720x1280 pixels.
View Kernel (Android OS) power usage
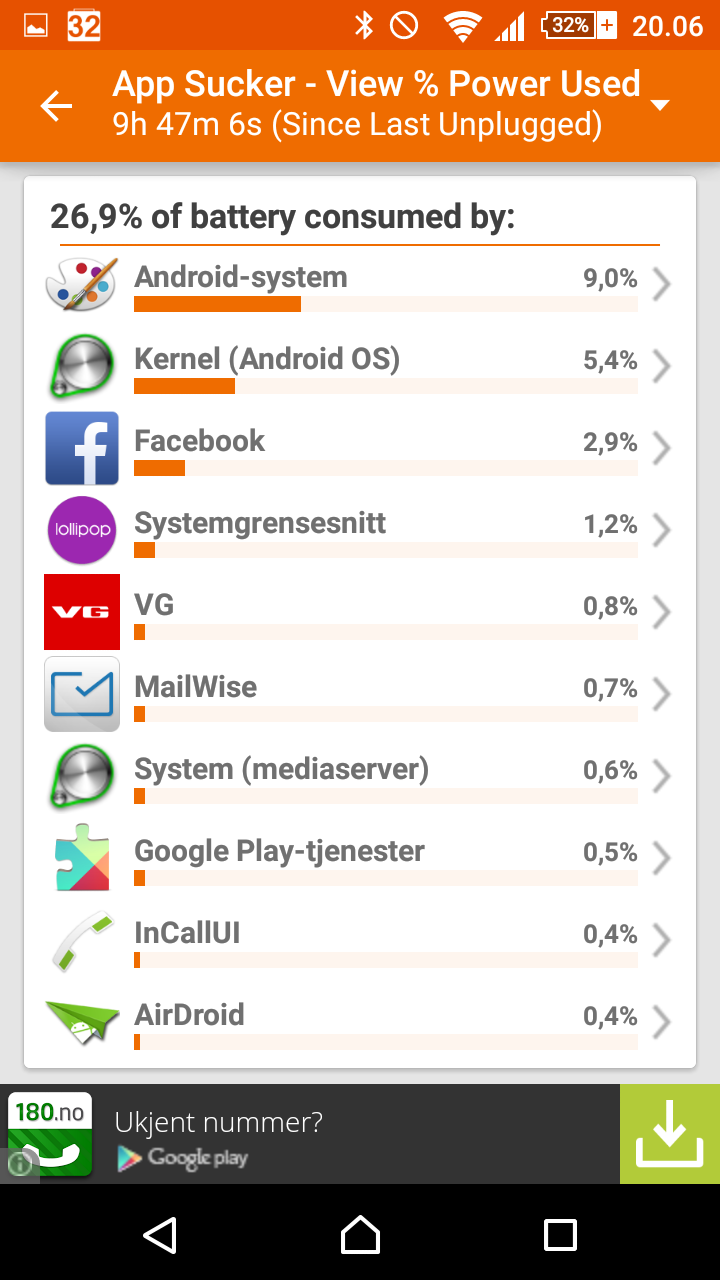[x=360, y=367]
